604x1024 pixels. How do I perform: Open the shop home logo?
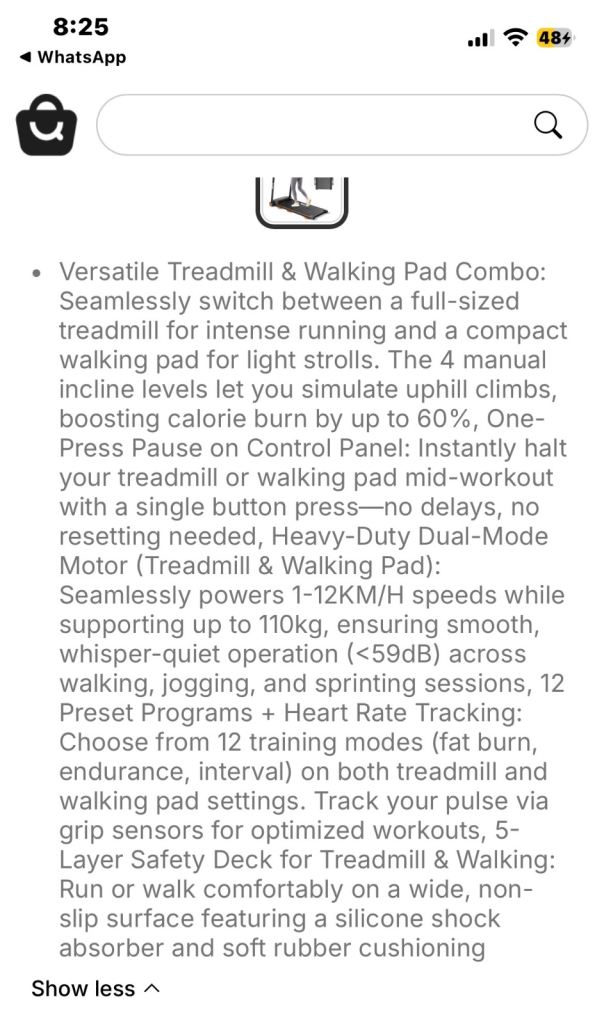pyautogui.click(x=46, y=127)
